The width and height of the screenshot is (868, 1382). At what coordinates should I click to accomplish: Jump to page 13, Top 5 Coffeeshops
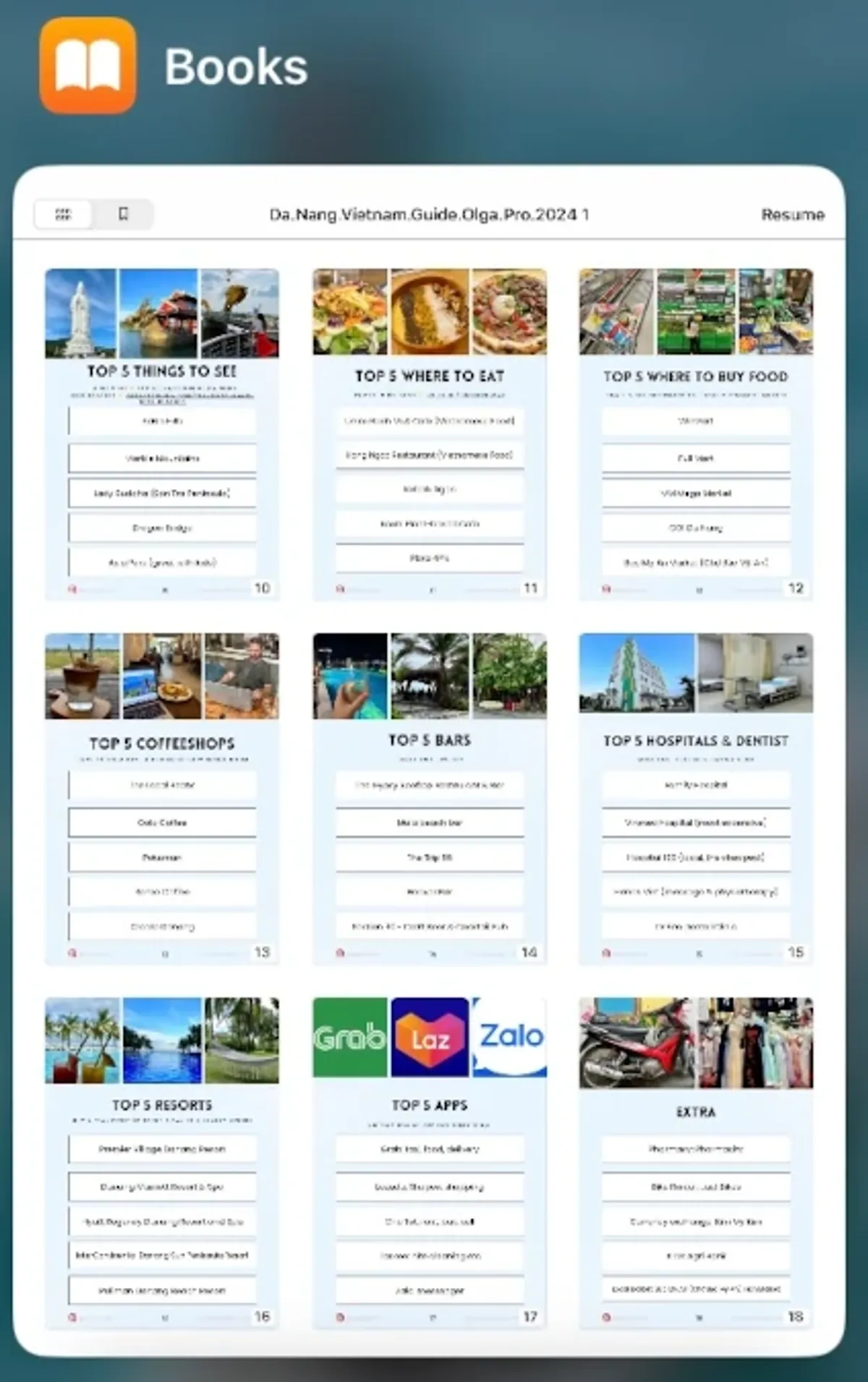162,799
